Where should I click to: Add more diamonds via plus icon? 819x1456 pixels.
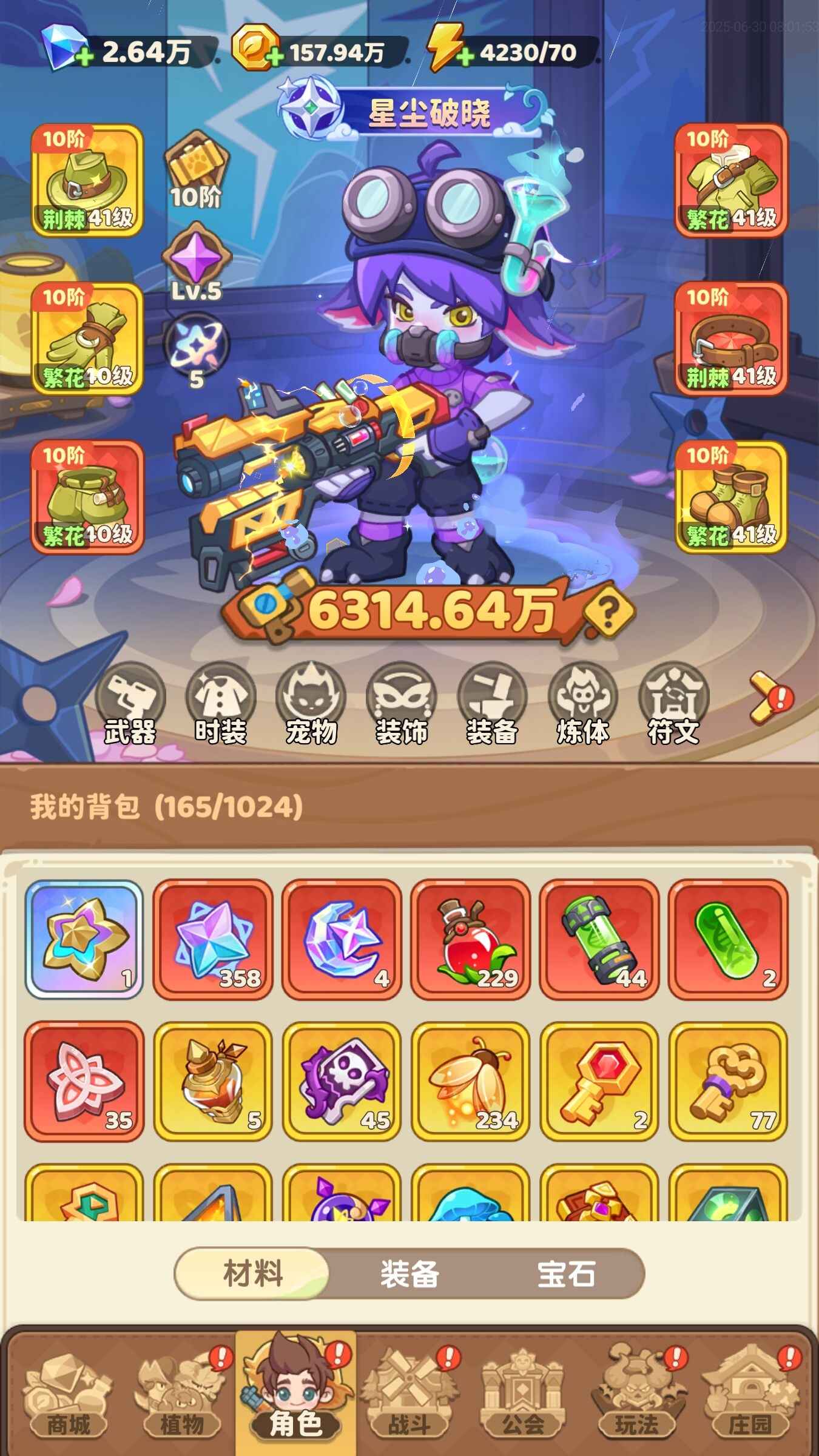[x=84, y=57]
